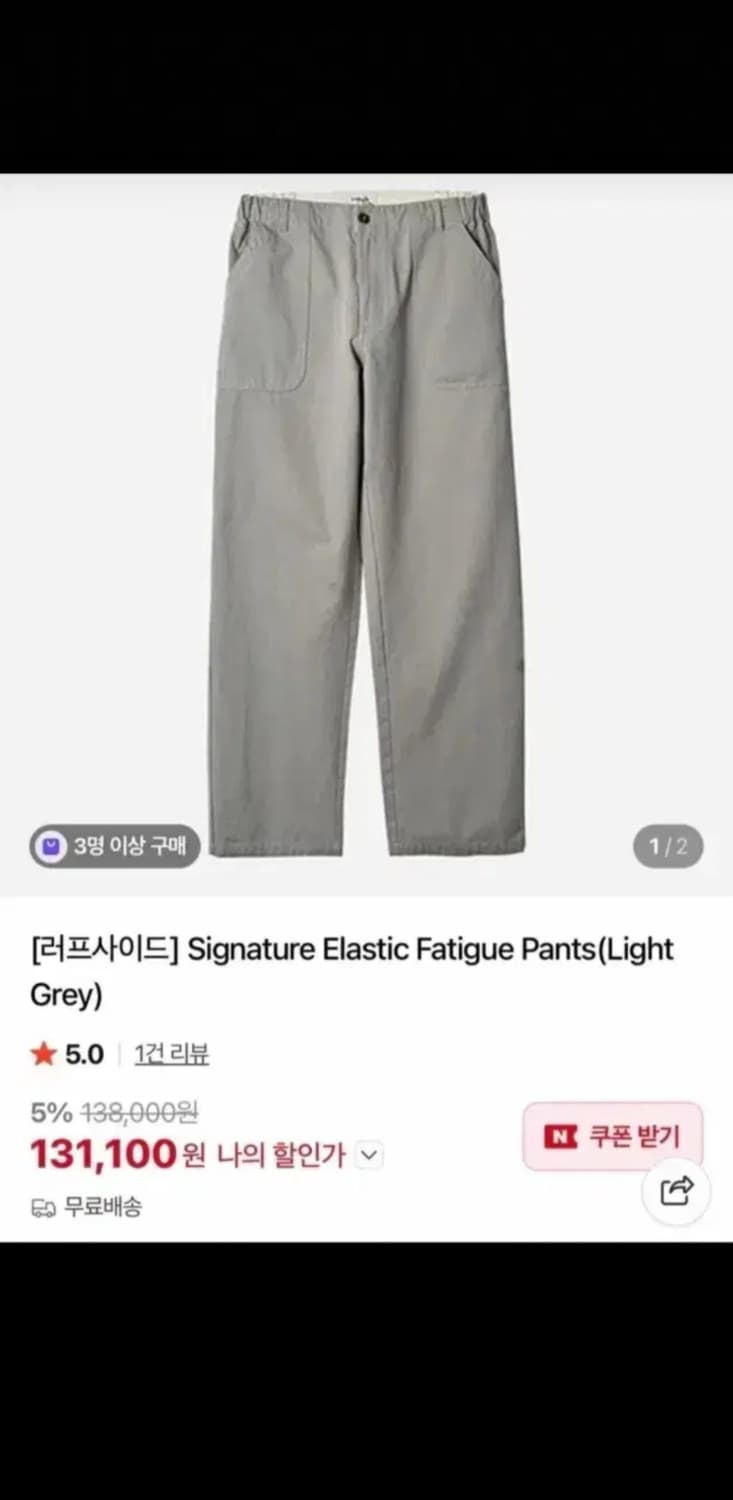This screenshot has height=1500, width=733.
Task: Click the 3명 이상 구매 purchase badge
Action: pyautogui.click(x=113, y=845)
